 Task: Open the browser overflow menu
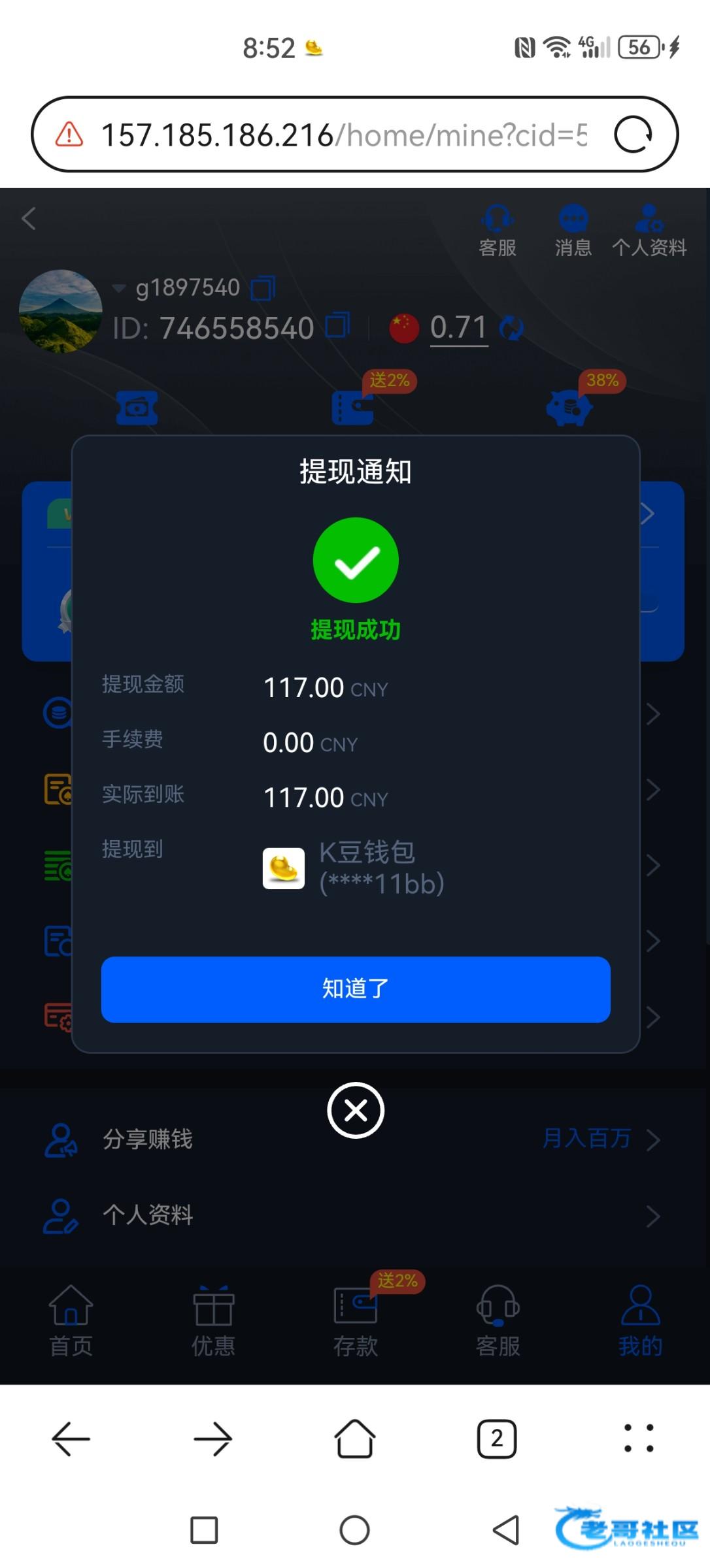[x=638, y=1439]
